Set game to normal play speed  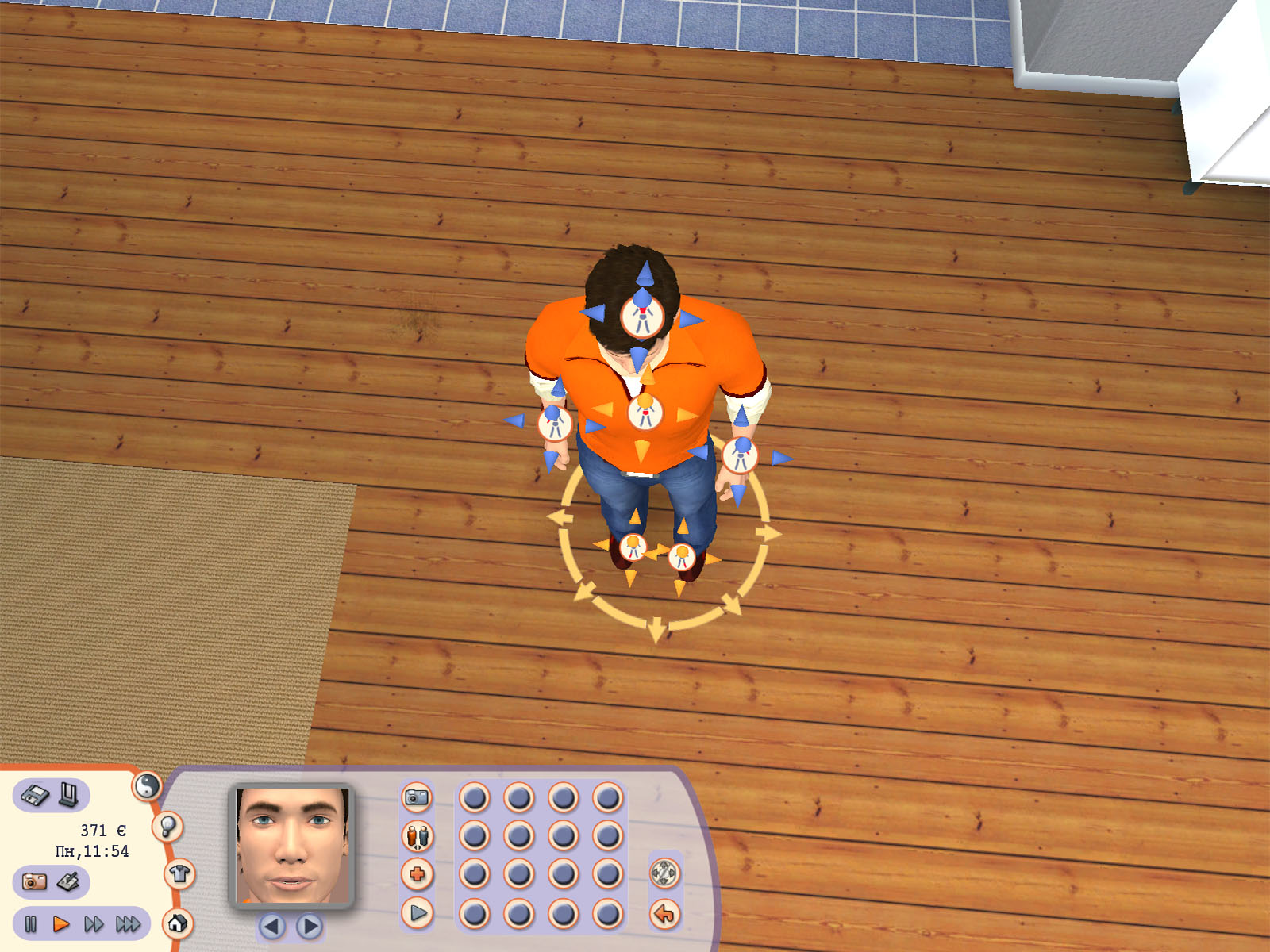pos(61,924)
